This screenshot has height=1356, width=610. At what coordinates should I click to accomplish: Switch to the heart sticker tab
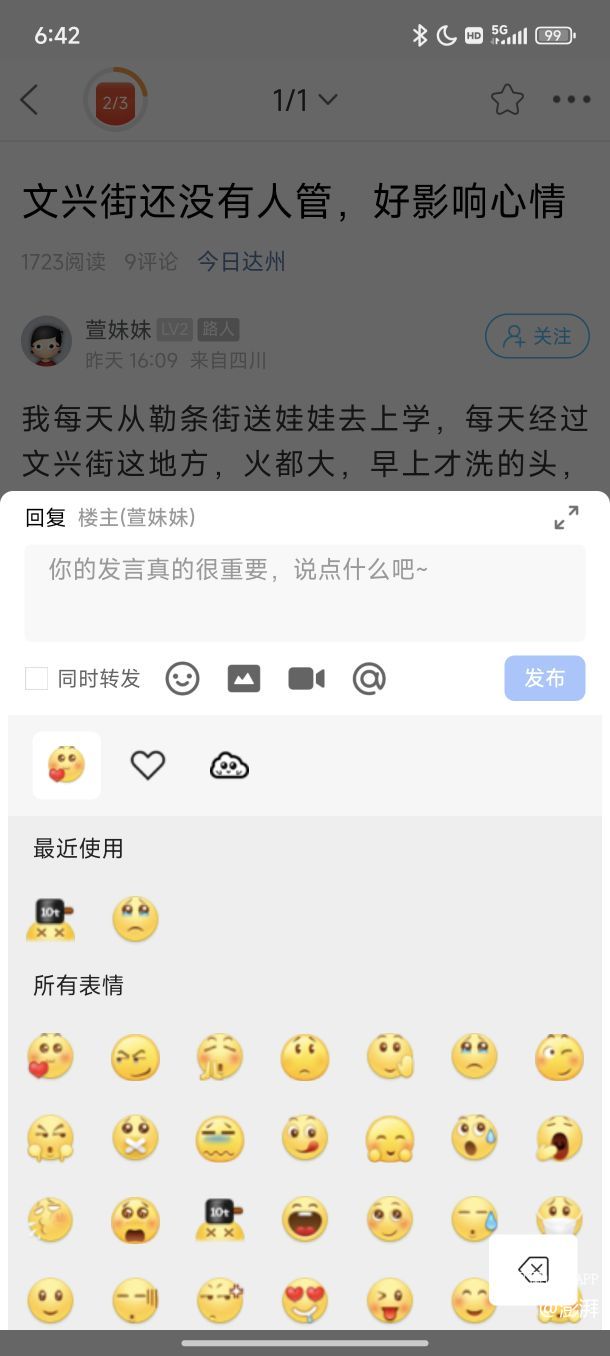[148, 766]
